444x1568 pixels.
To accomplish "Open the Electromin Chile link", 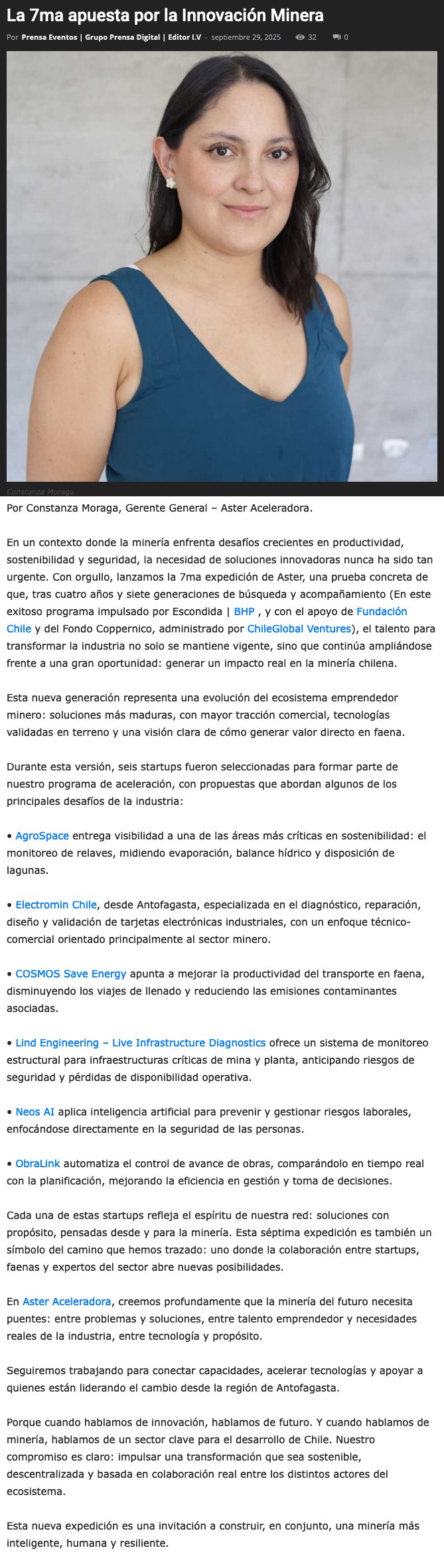I will point(56,904).
